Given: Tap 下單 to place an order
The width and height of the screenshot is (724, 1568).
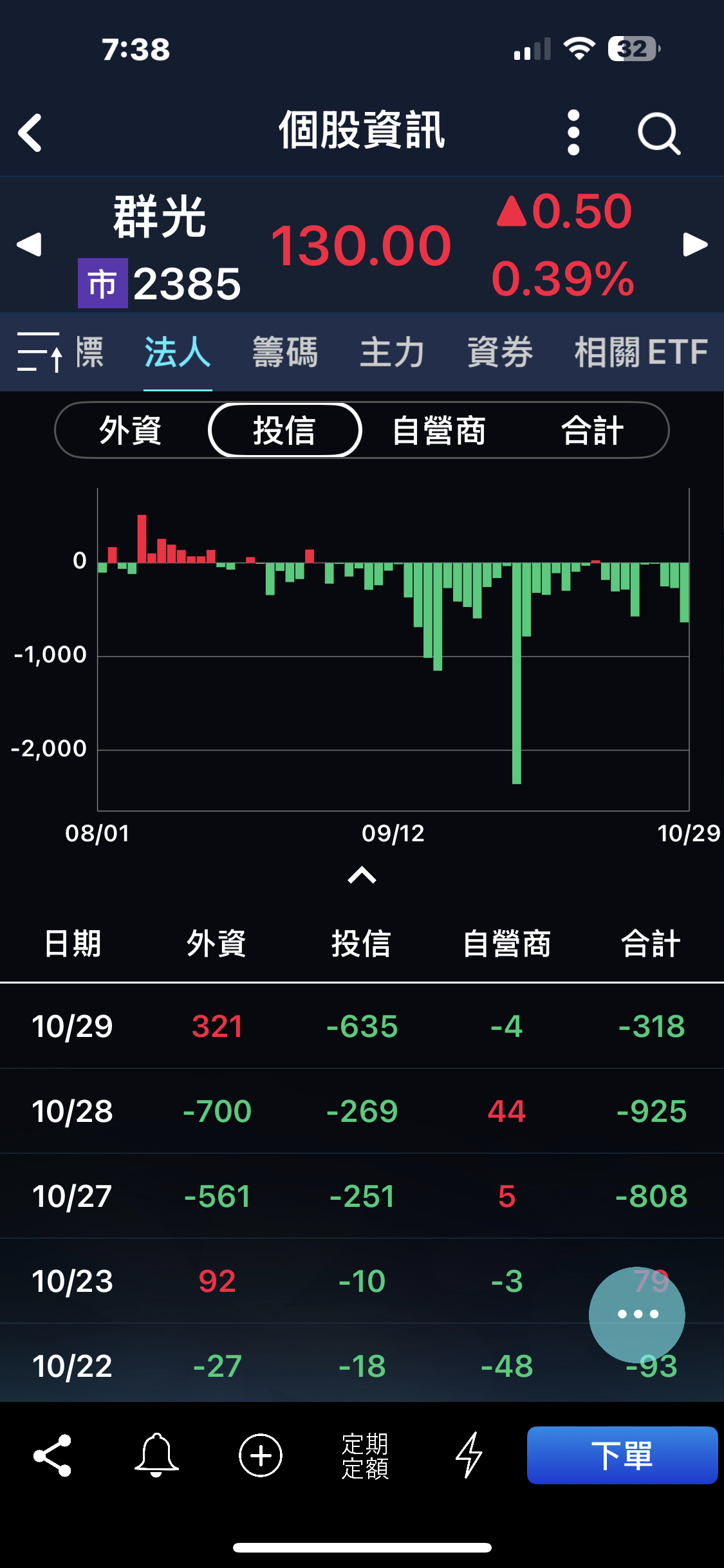Looking at the screenshot, I should coord(622,1455).
